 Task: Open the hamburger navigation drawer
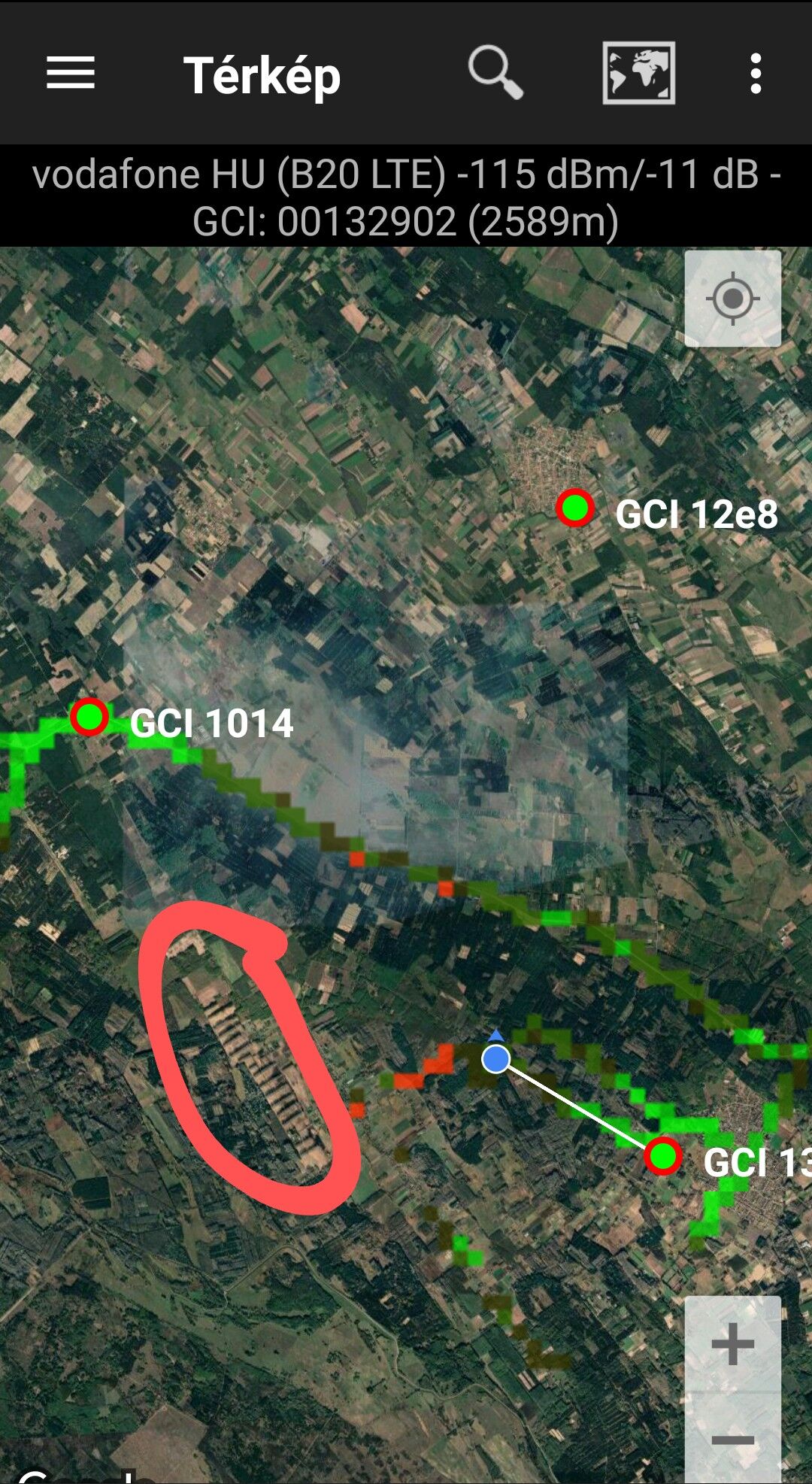coord(71,73)
